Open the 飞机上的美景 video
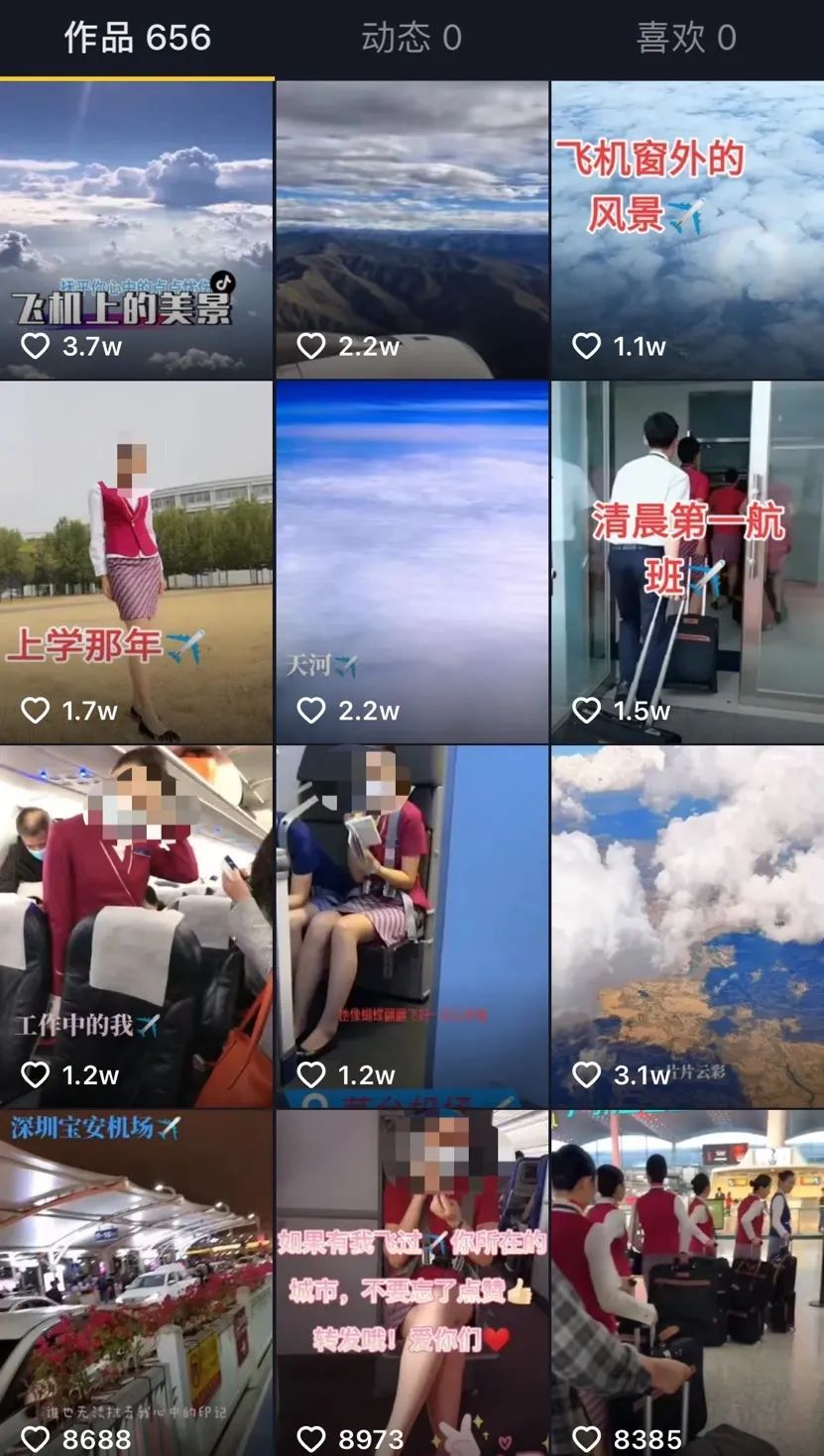 pos(137,230)
